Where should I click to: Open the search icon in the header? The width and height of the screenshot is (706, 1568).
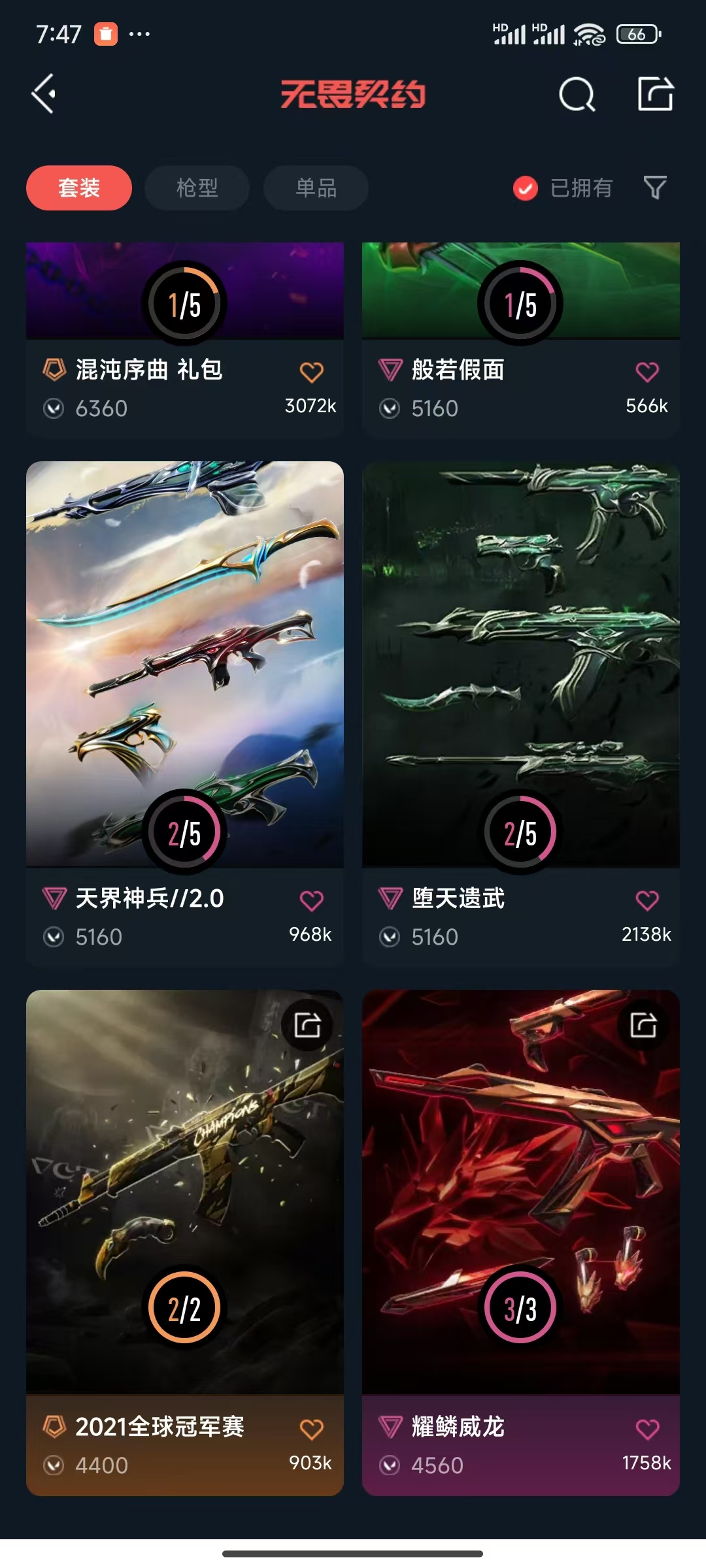click(x=577, y=95)
